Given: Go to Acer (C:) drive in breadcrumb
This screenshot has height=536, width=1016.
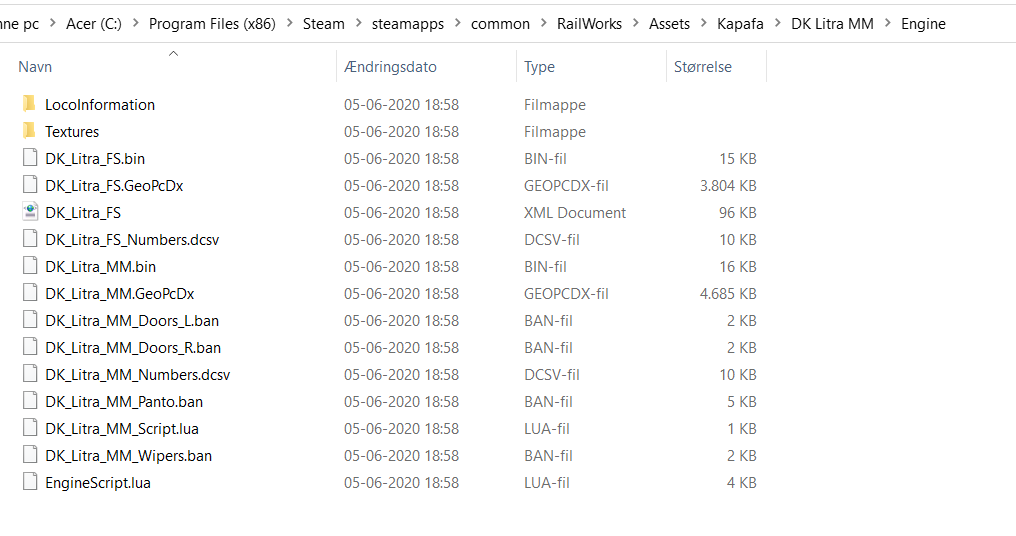Looking at the screenshot, I should tap(94, 24).
